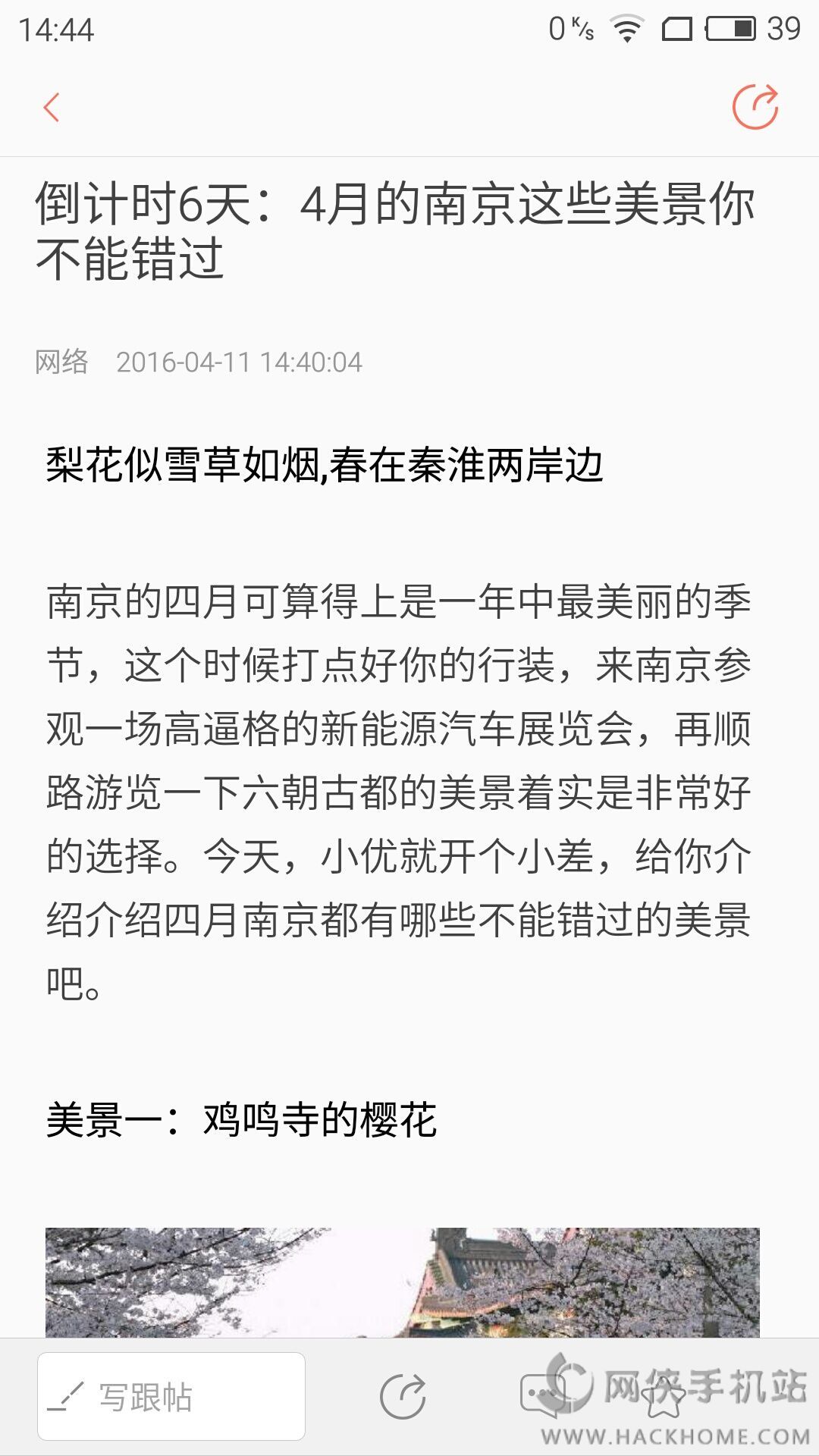The height and width of the screenshot is (1456, 819).
Task: Tap the 写跟帖 comment input box
Action: coord(171,1396)
